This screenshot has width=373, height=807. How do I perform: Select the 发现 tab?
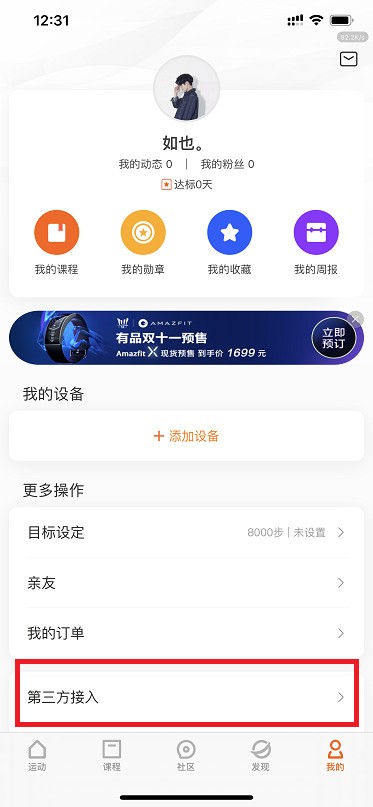point(260,756)
